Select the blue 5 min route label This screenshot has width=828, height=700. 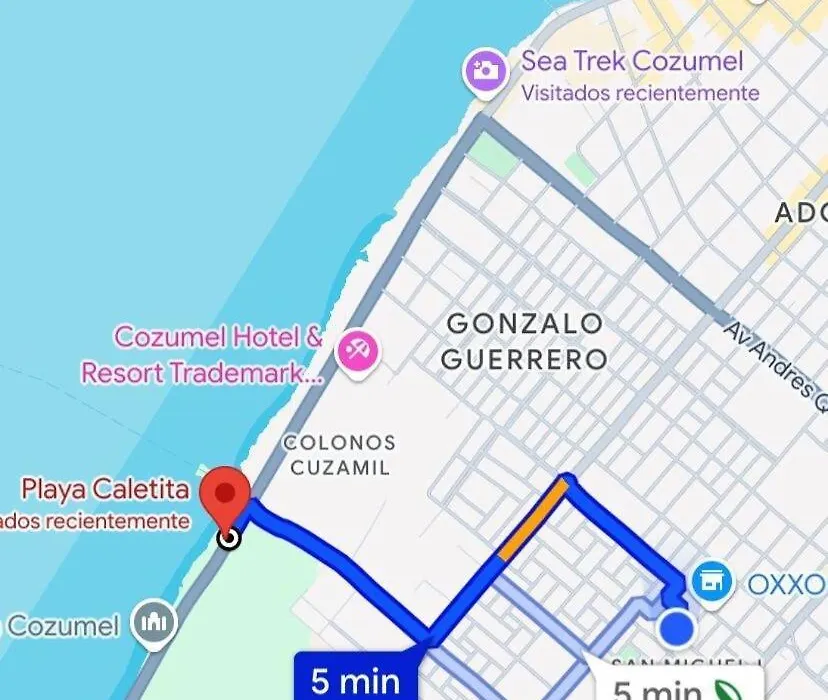point(358,681)
